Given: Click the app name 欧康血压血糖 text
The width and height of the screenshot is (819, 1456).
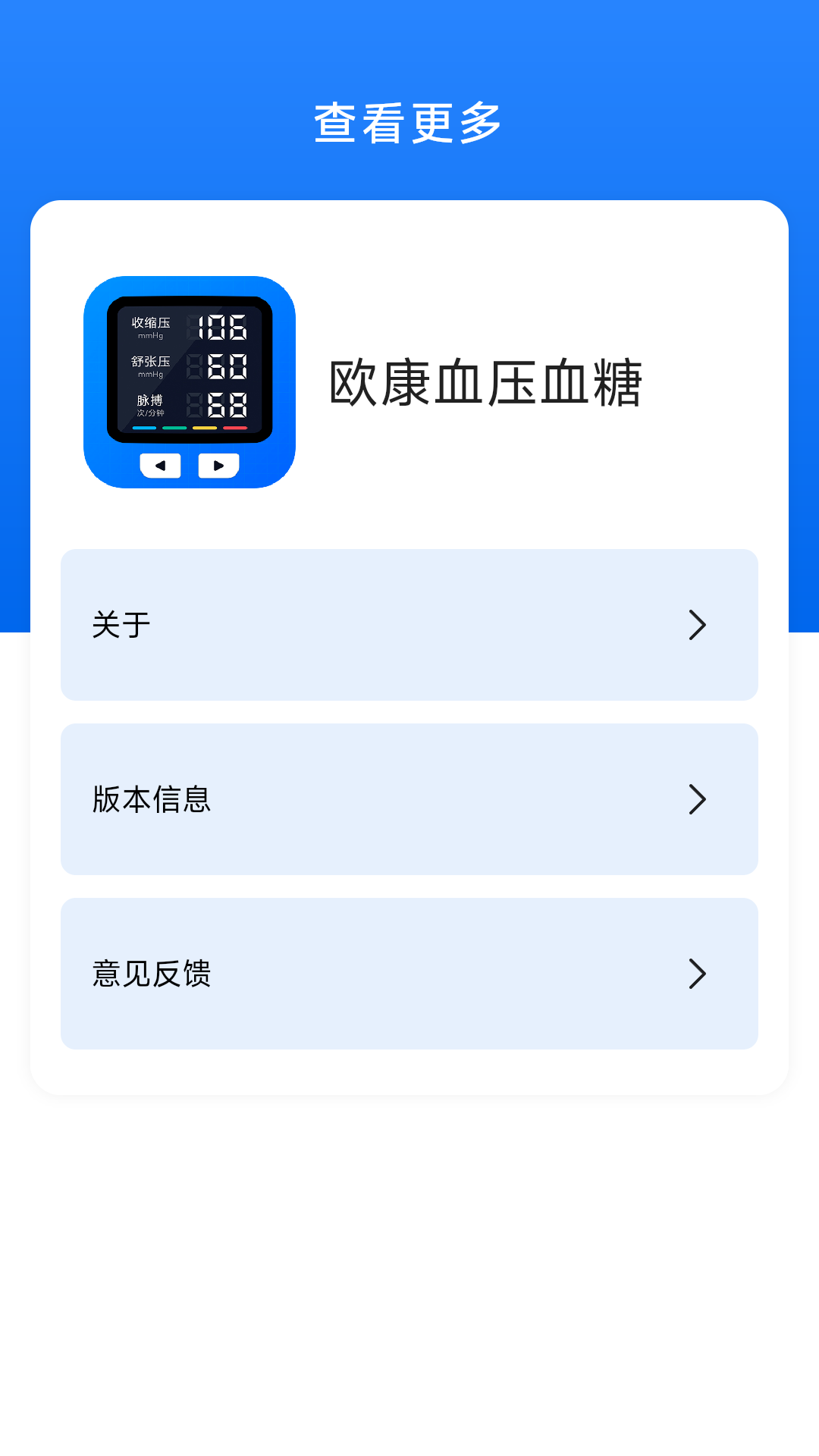Looking at the screenshot, I should pos(486,383).
